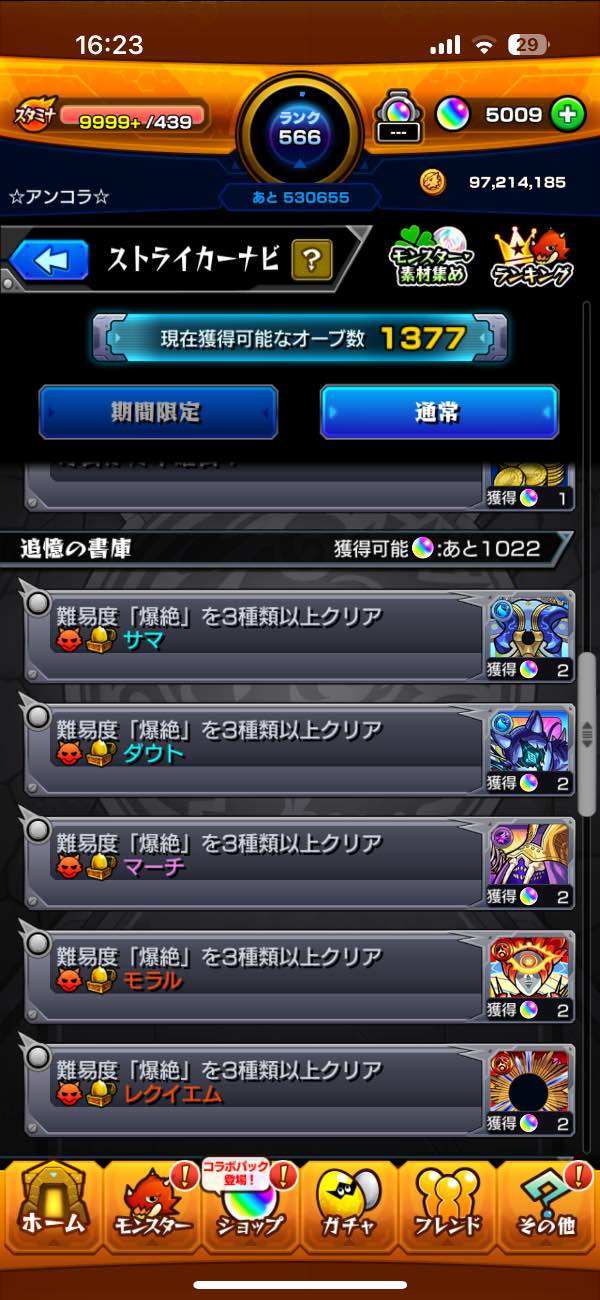600x1300 pixels.
Task: Open the ストライカーナビ help question mark
Action: click(312, 262)
